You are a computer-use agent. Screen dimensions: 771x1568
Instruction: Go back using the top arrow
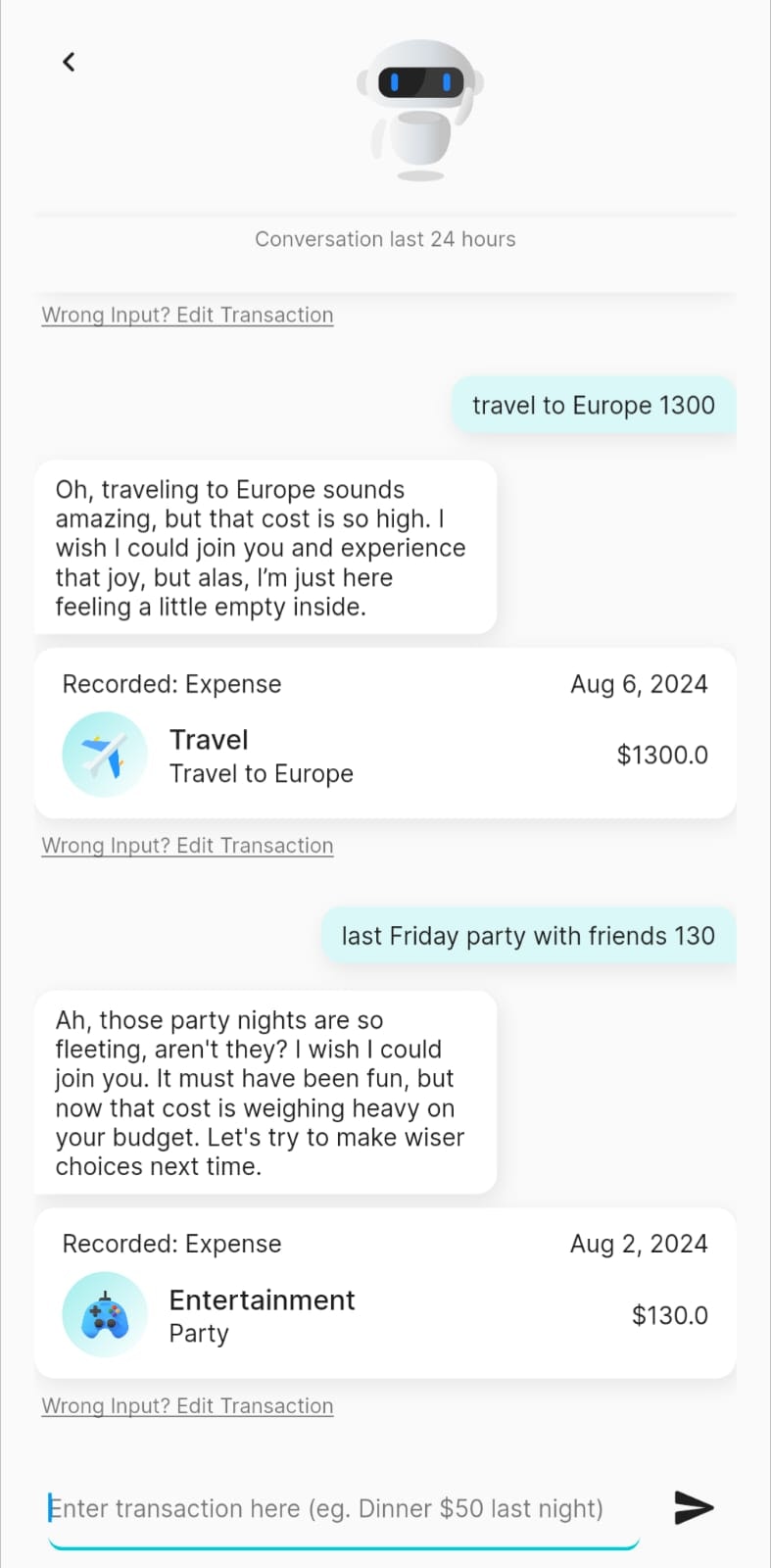pos(69,62)
